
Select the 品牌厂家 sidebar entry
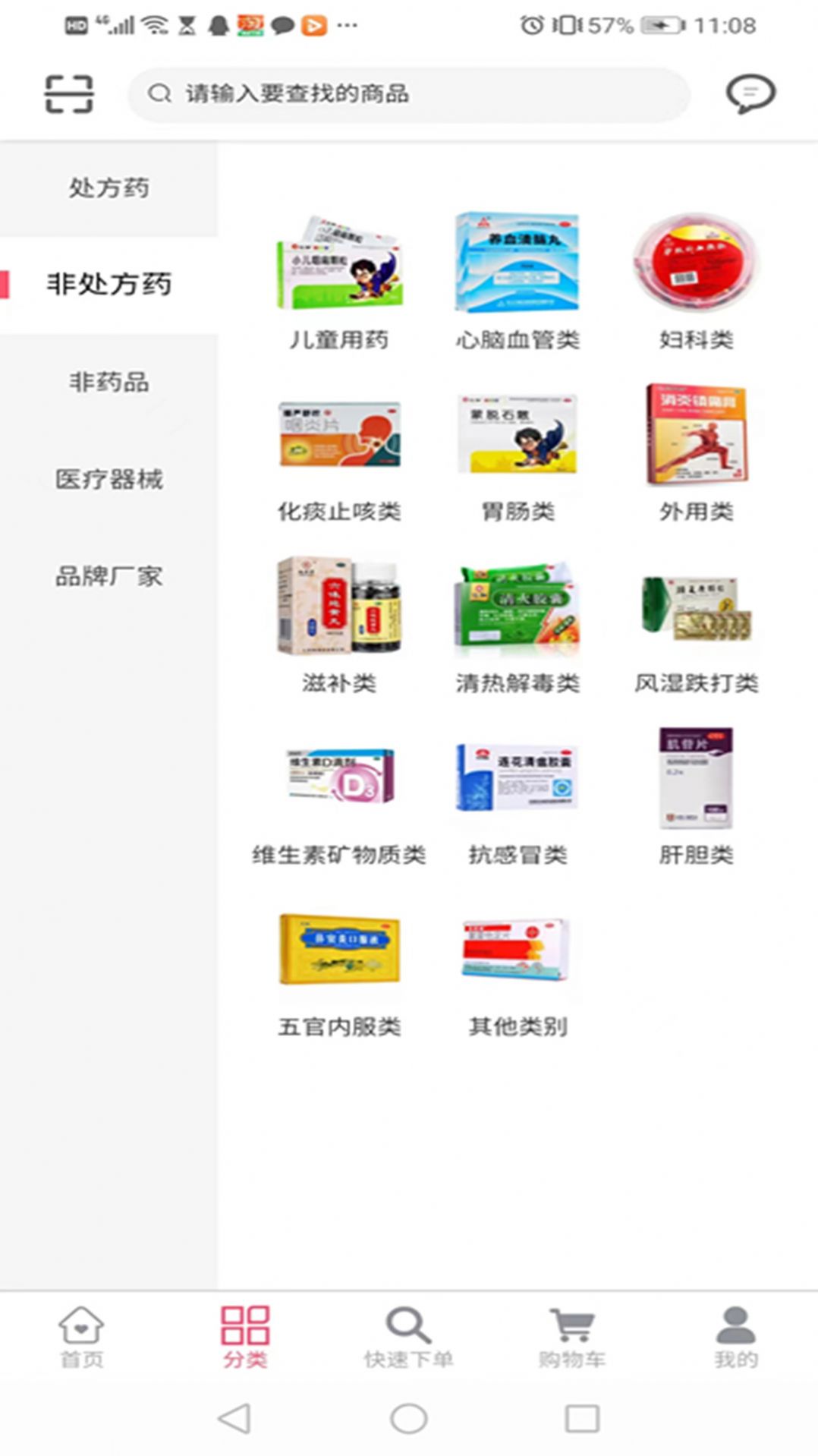(110, 575)
